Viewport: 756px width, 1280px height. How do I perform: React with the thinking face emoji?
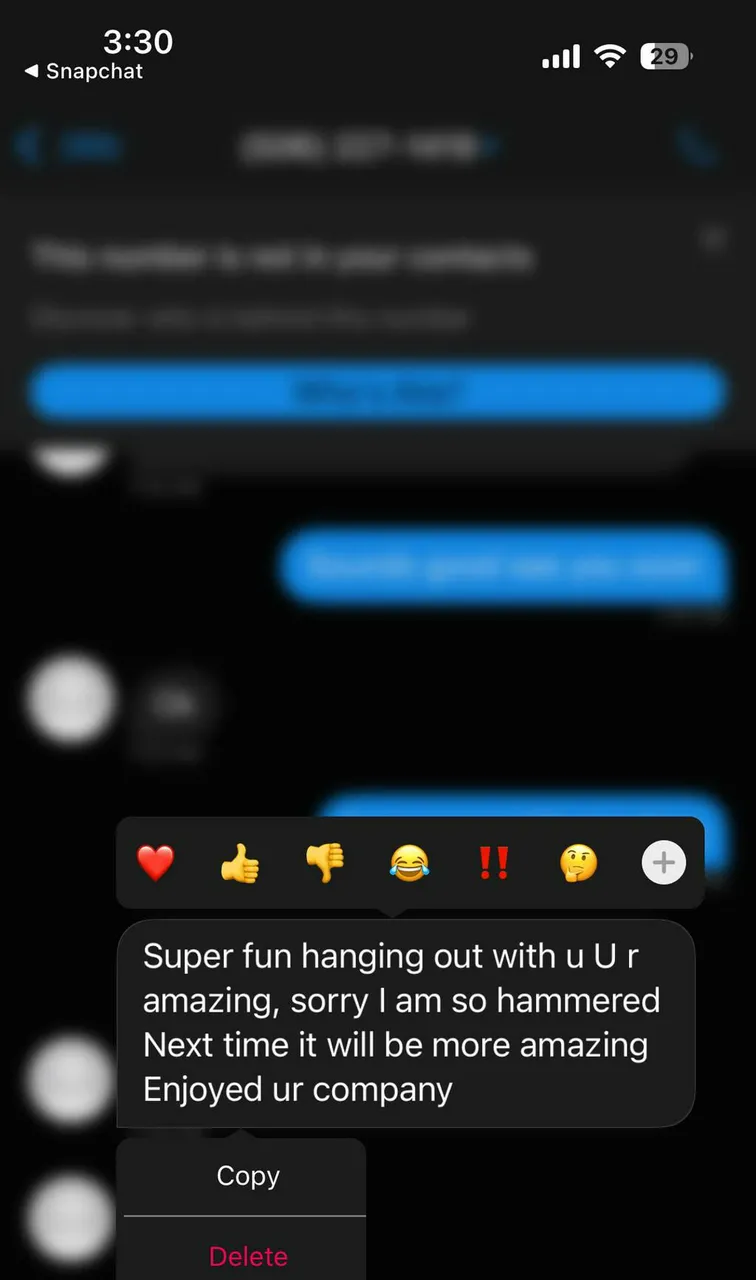[x=578, y=862]
